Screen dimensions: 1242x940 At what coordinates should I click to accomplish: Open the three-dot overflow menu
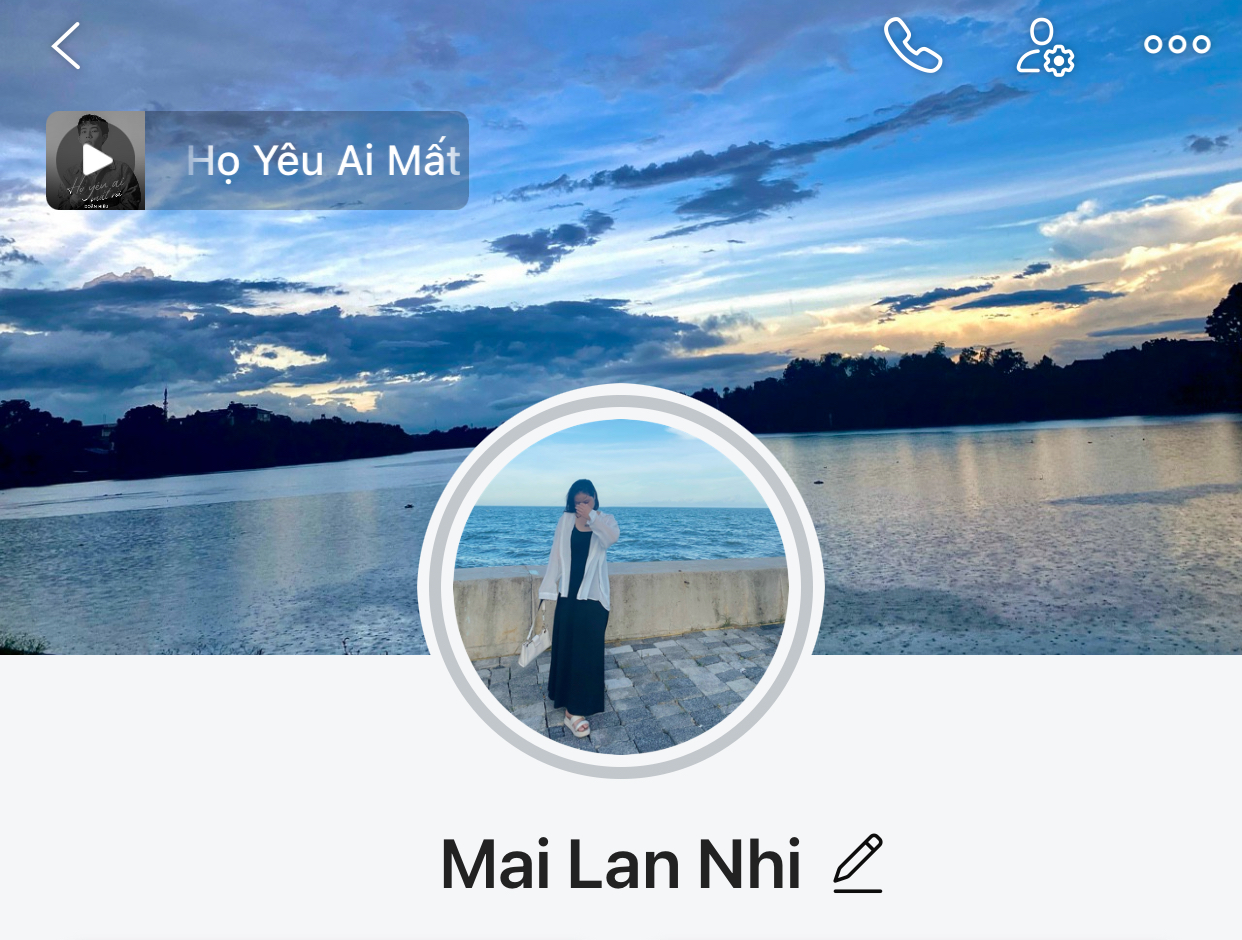tap(1177, 45)
